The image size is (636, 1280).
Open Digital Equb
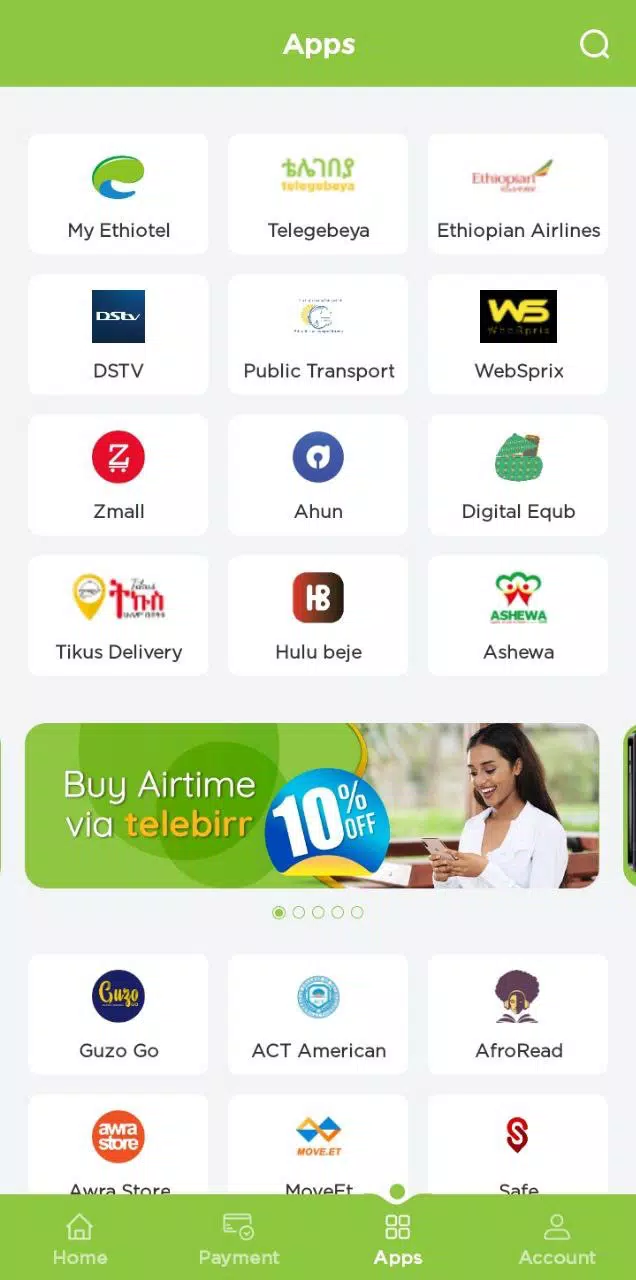[518, 475]
